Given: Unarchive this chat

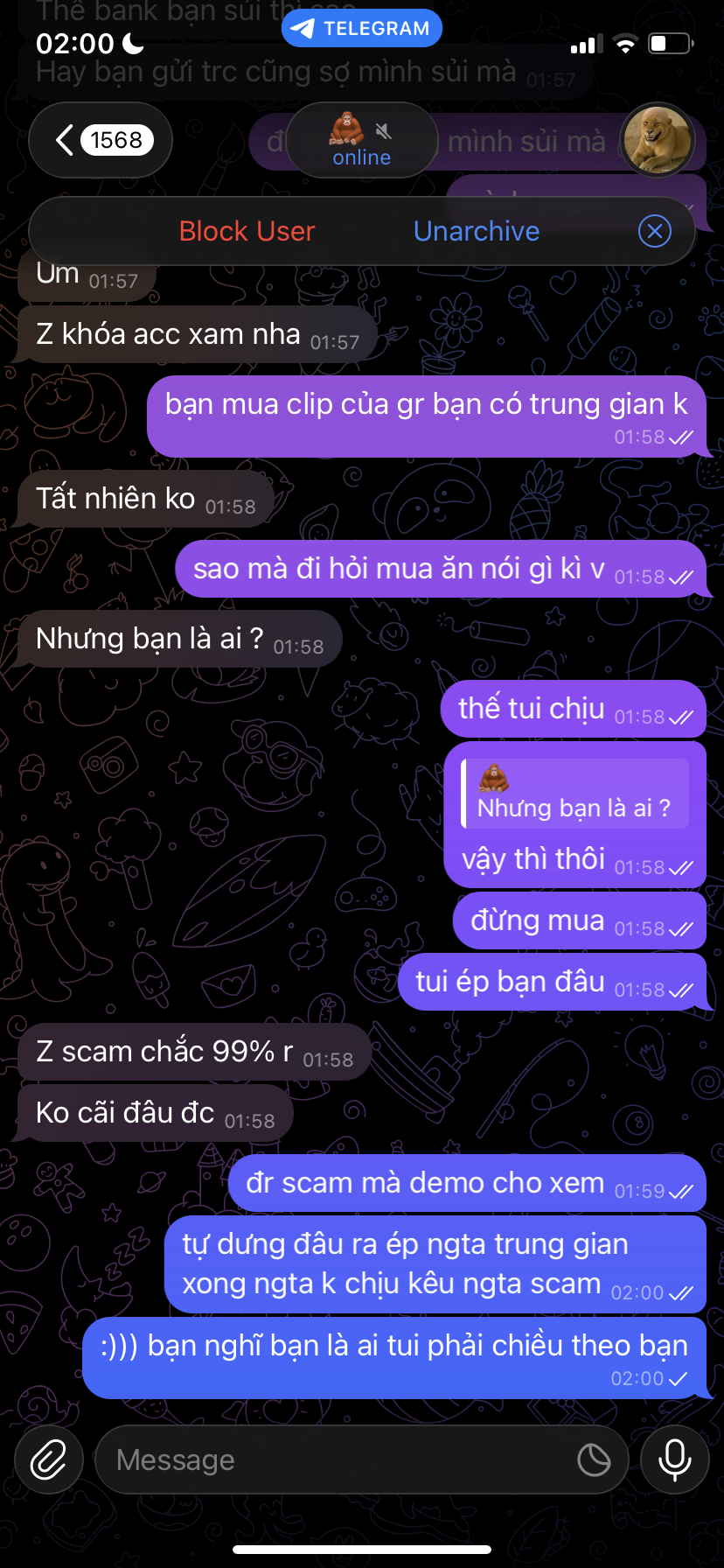Looking at the screenshot, I should tap(476, 231).
